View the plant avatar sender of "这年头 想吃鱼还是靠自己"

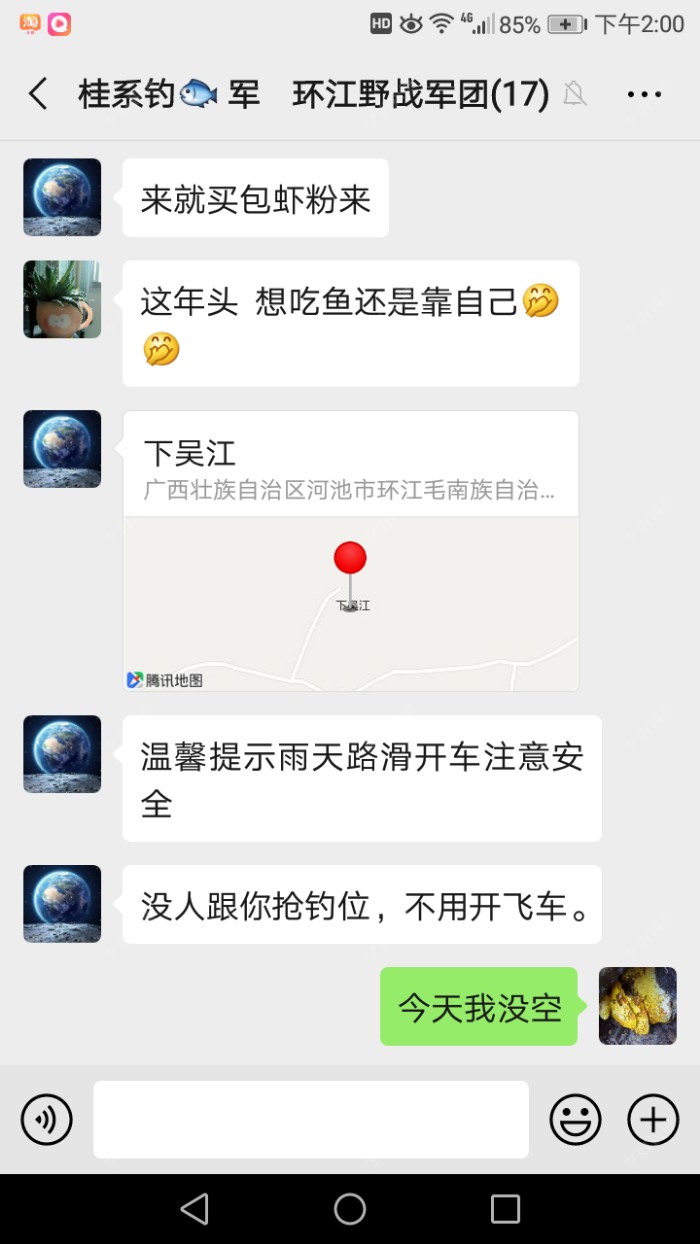pyautogui.click(x=62, y=299)
